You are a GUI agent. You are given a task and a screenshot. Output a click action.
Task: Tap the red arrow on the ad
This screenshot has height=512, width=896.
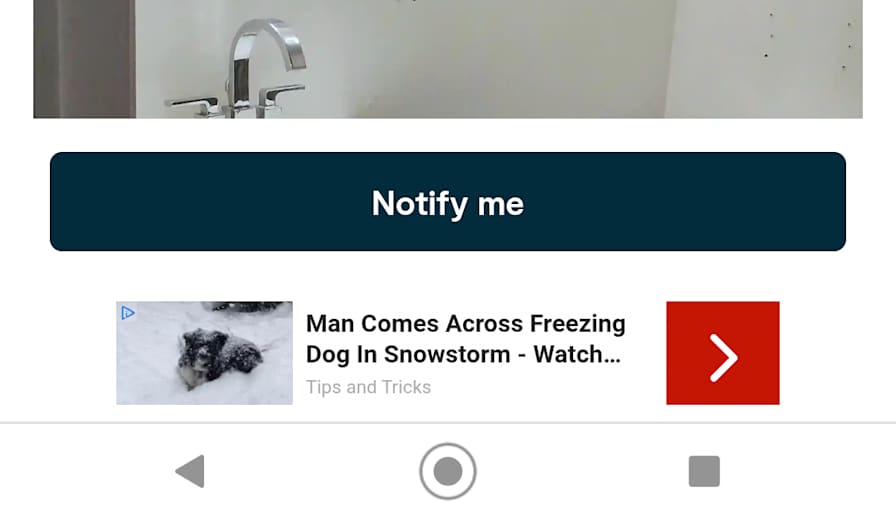(x=722, y=353)
